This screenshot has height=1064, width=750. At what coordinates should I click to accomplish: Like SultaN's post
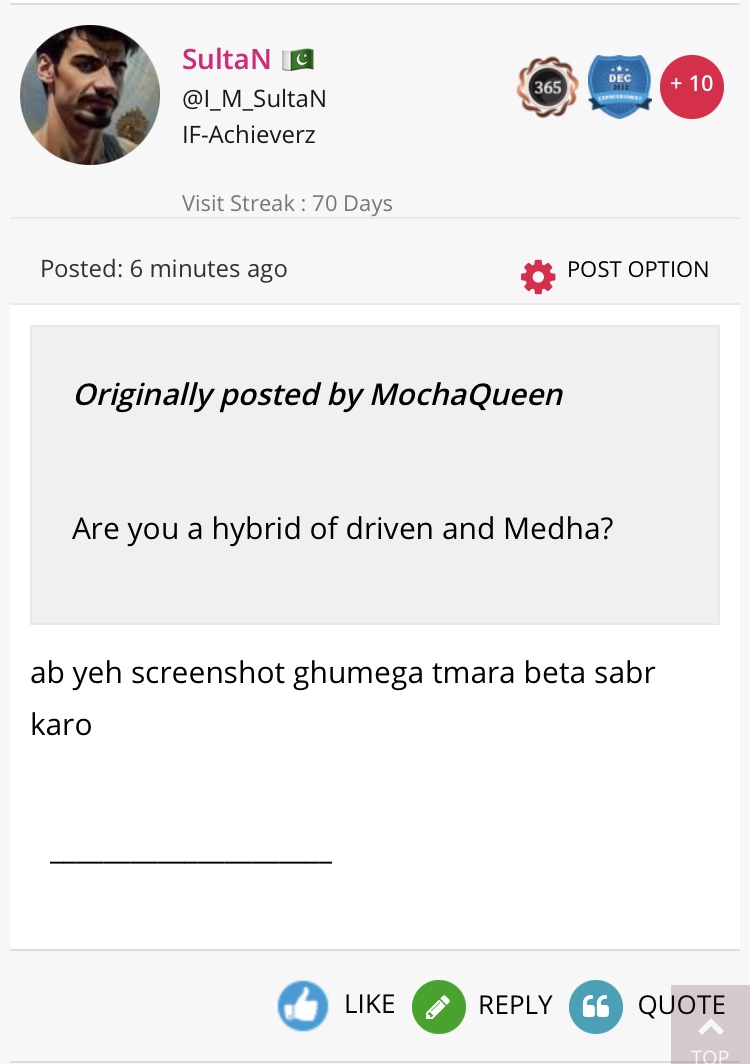click(302, 1005)
